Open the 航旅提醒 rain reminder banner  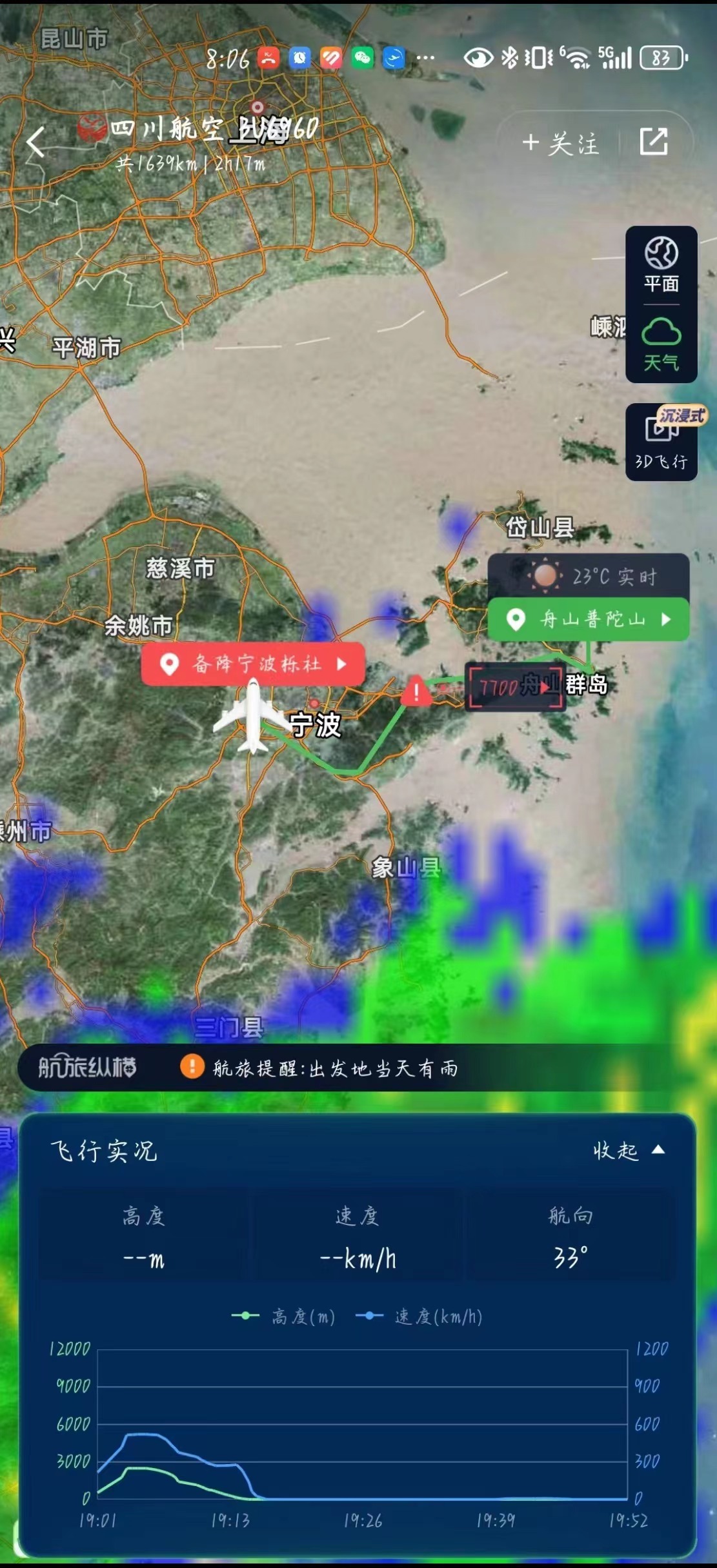click(336, 1069)
